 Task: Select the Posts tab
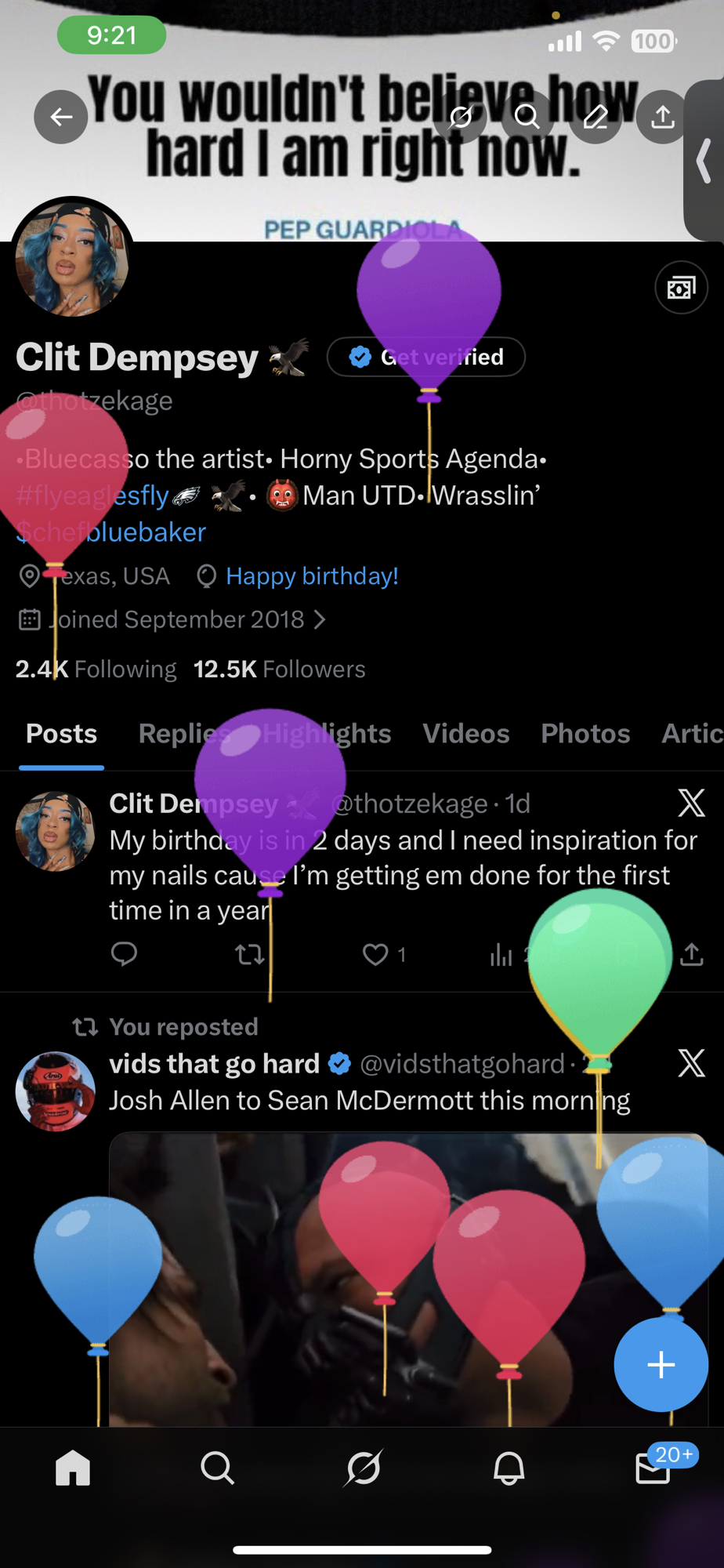[x=62, y=734]
